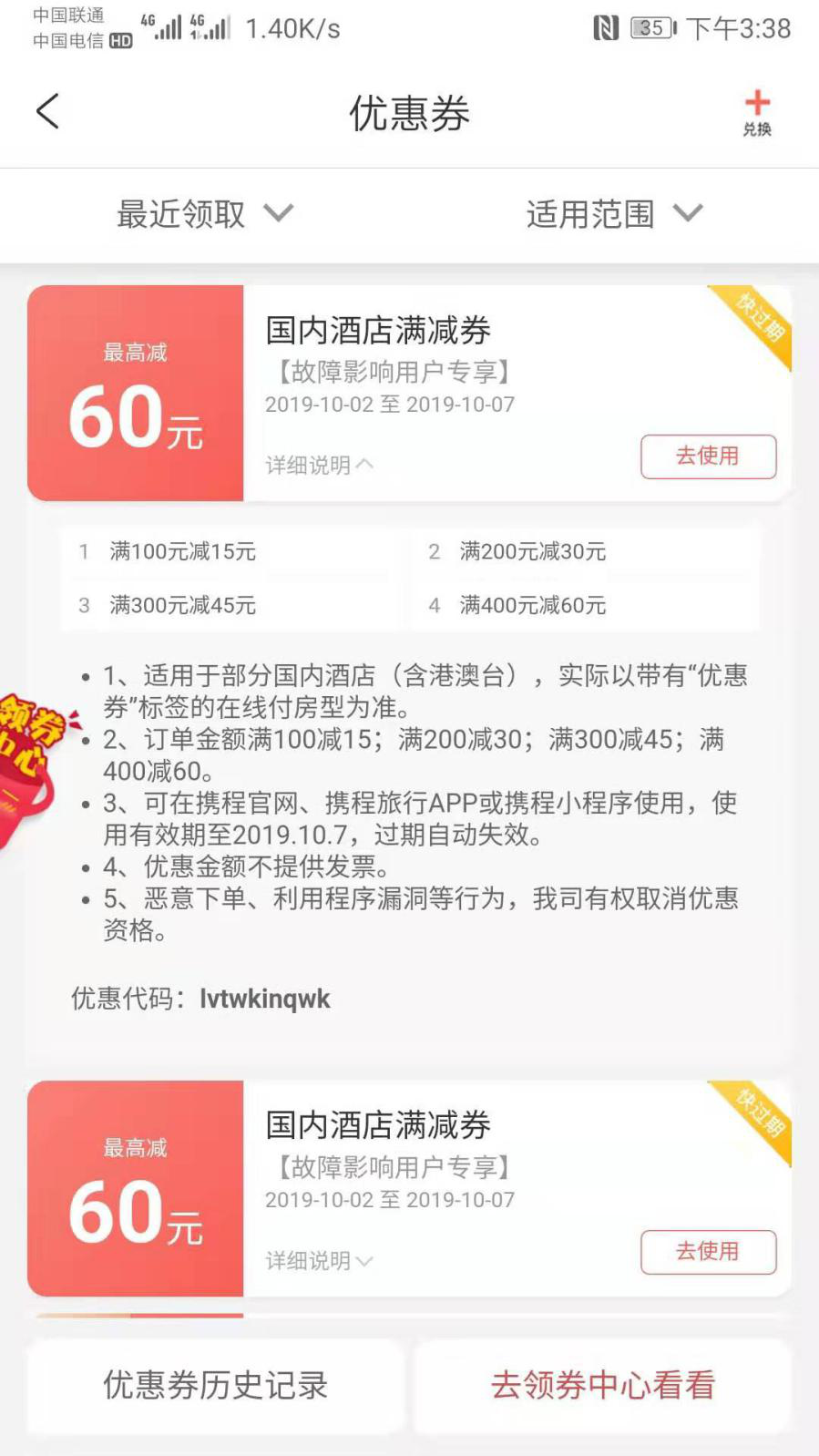Tap 去使用 on the first coupon
This screenshot has height=1456, width=819.
coord(708,456)
